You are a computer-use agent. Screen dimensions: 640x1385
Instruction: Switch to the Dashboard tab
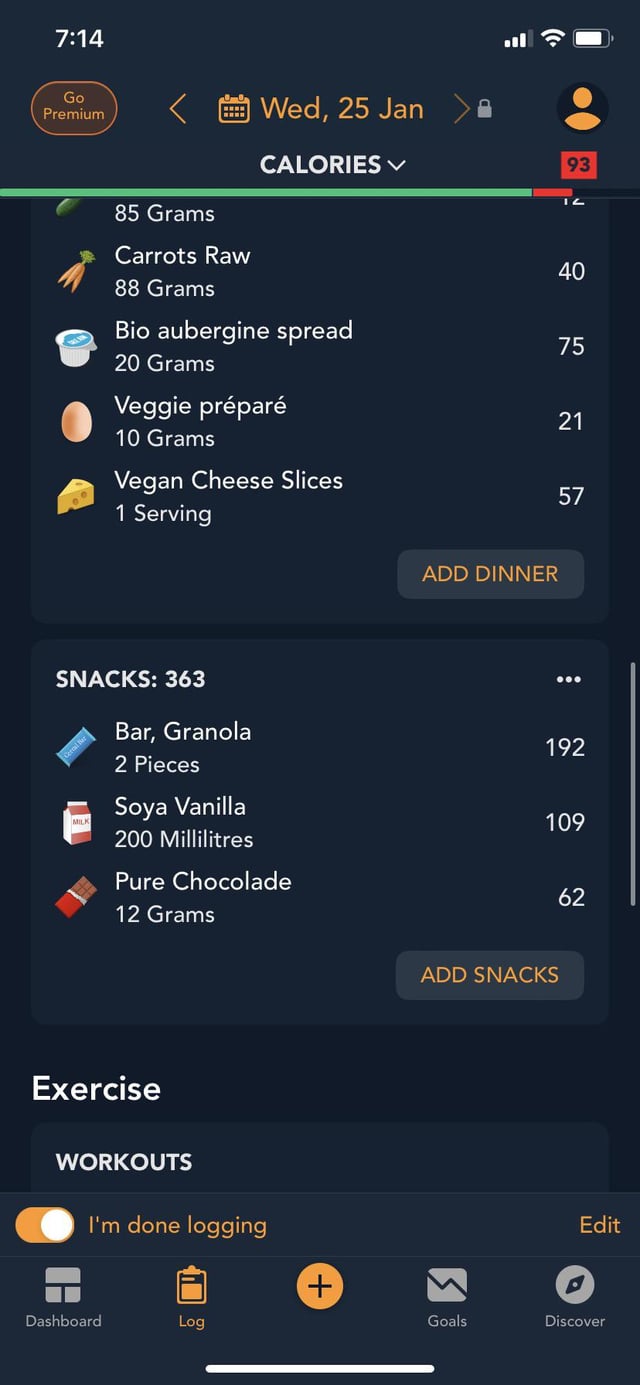coord(63,1297)
